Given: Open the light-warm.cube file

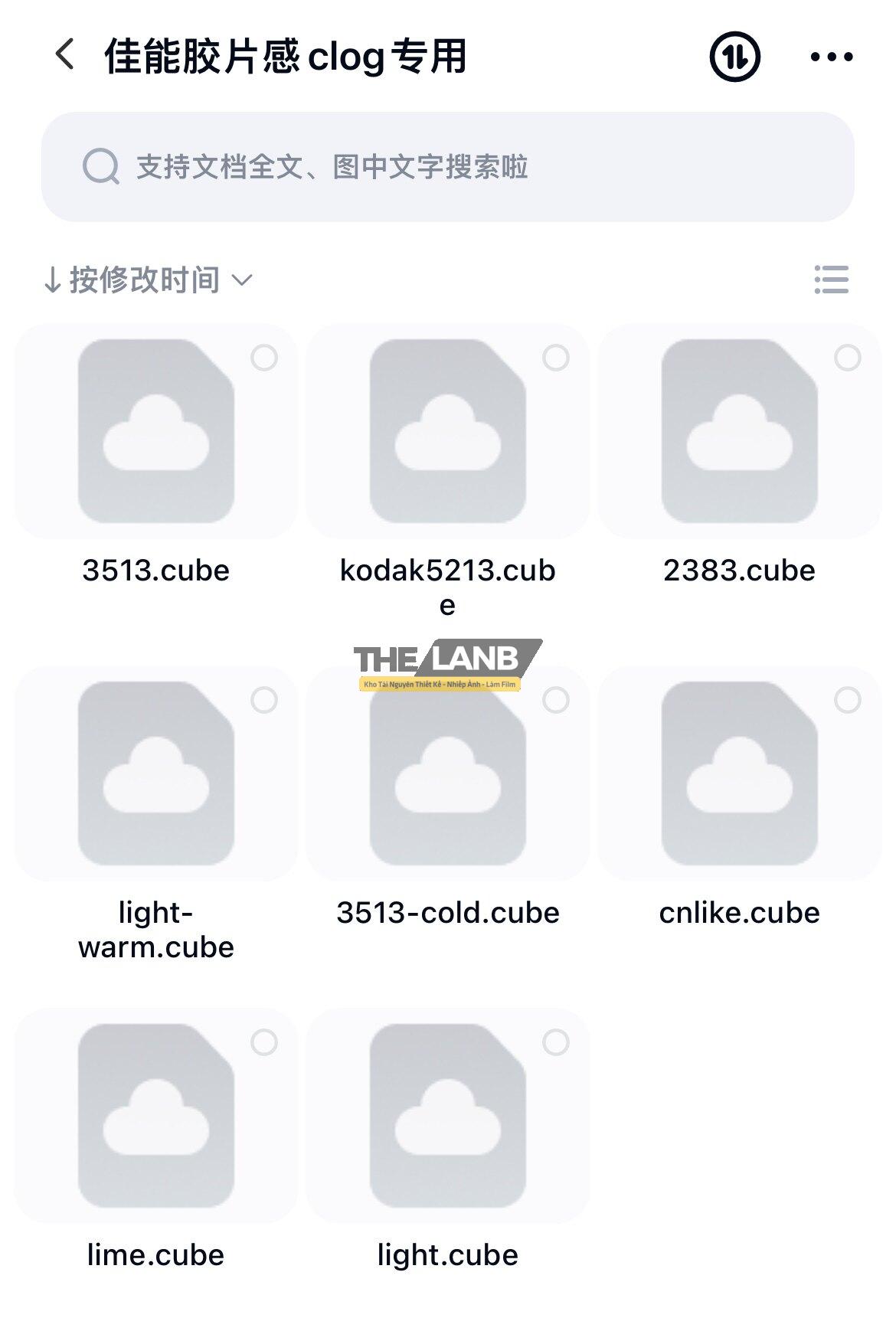Looking at the screenshot, I should pos(156,773).
